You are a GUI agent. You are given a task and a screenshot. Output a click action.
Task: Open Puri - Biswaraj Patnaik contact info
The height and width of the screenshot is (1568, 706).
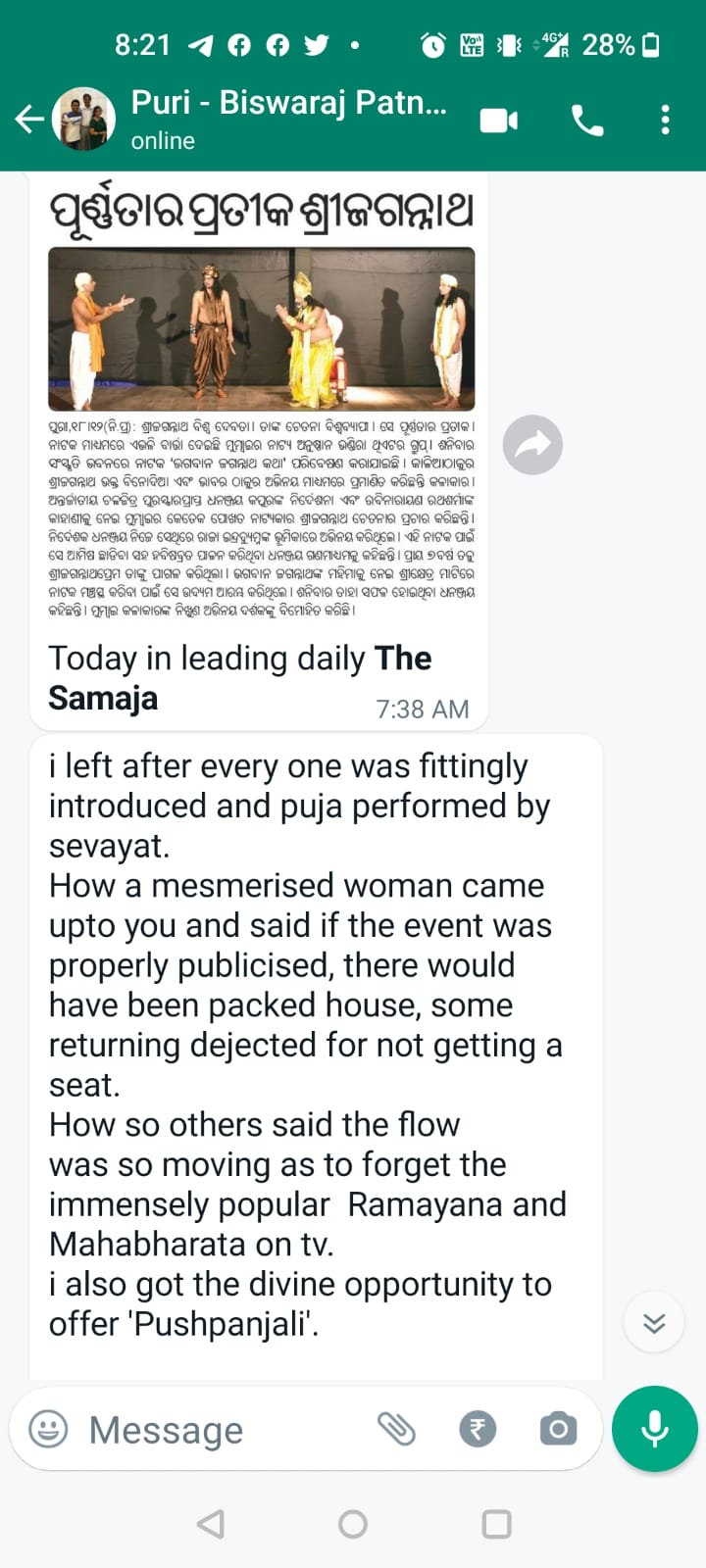(289, 118)
